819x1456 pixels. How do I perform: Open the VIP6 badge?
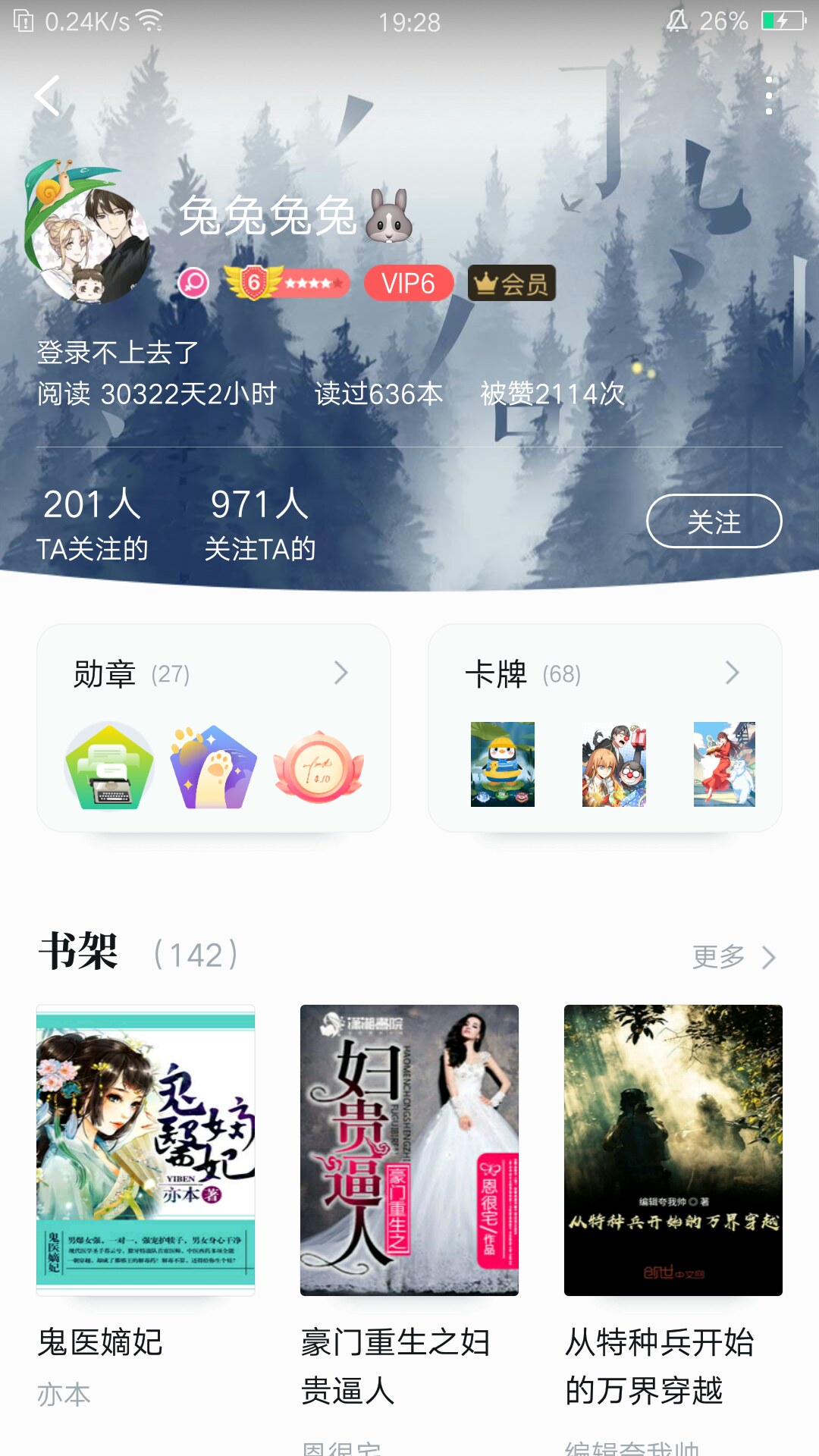(x=409, y=284)
